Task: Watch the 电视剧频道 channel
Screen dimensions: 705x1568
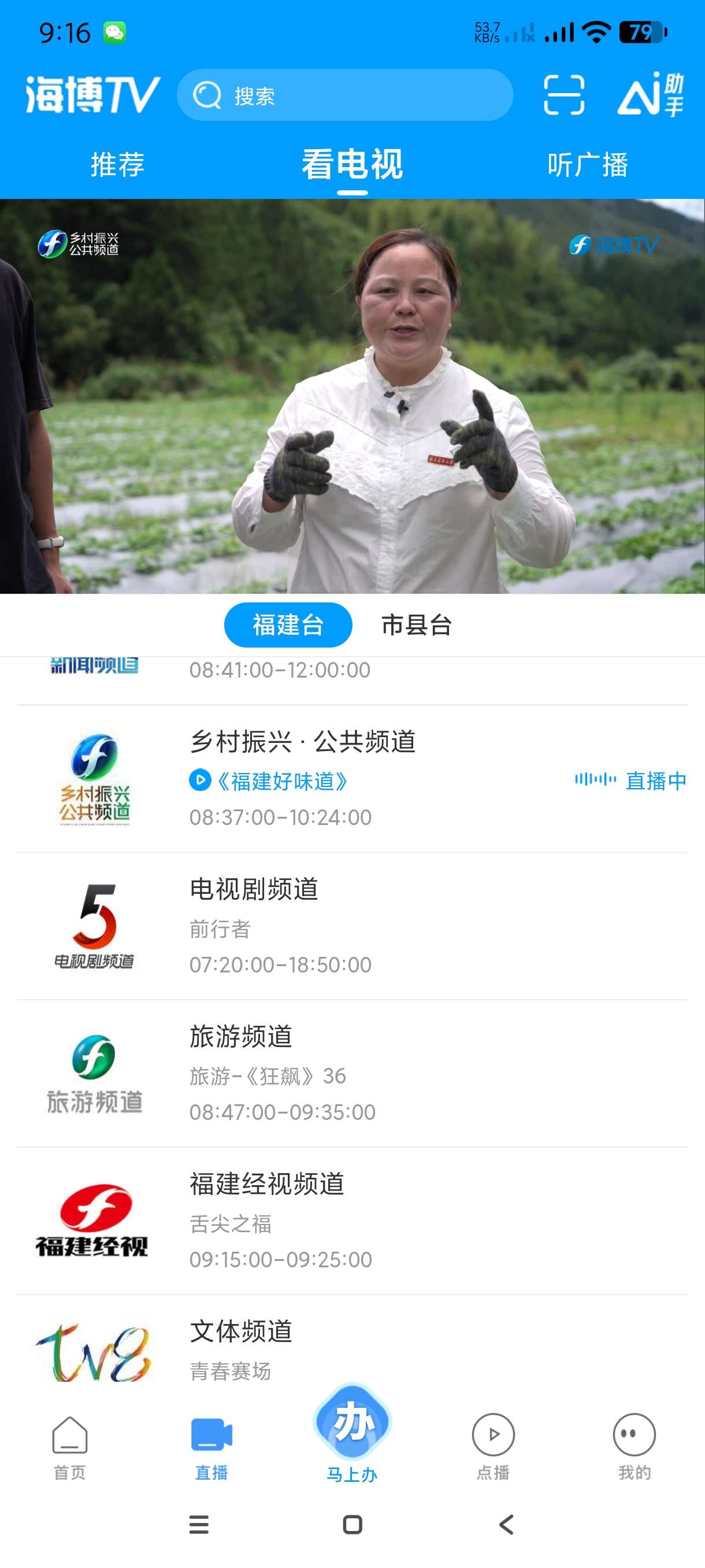Action: (352, 926)
